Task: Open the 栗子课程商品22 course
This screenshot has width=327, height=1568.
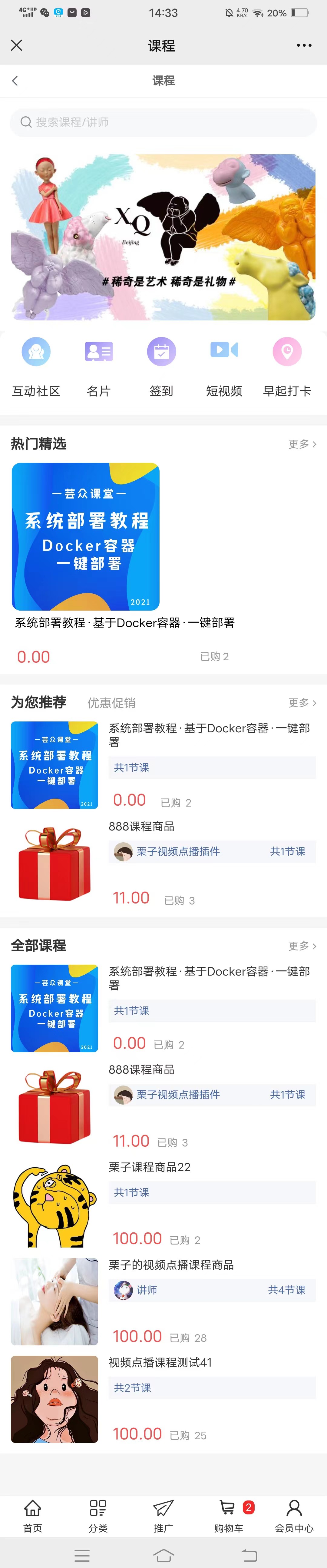Action: point(150,1168)
